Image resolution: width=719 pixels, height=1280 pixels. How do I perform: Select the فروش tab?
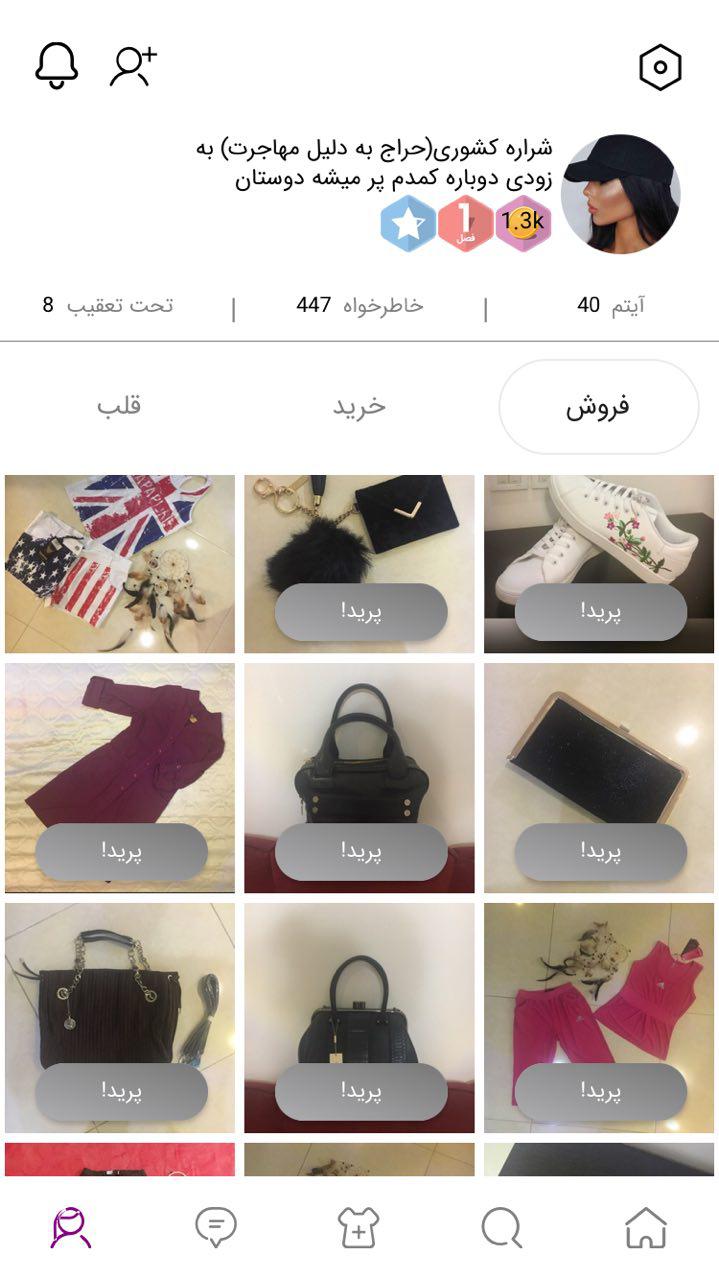click(598, 408)
